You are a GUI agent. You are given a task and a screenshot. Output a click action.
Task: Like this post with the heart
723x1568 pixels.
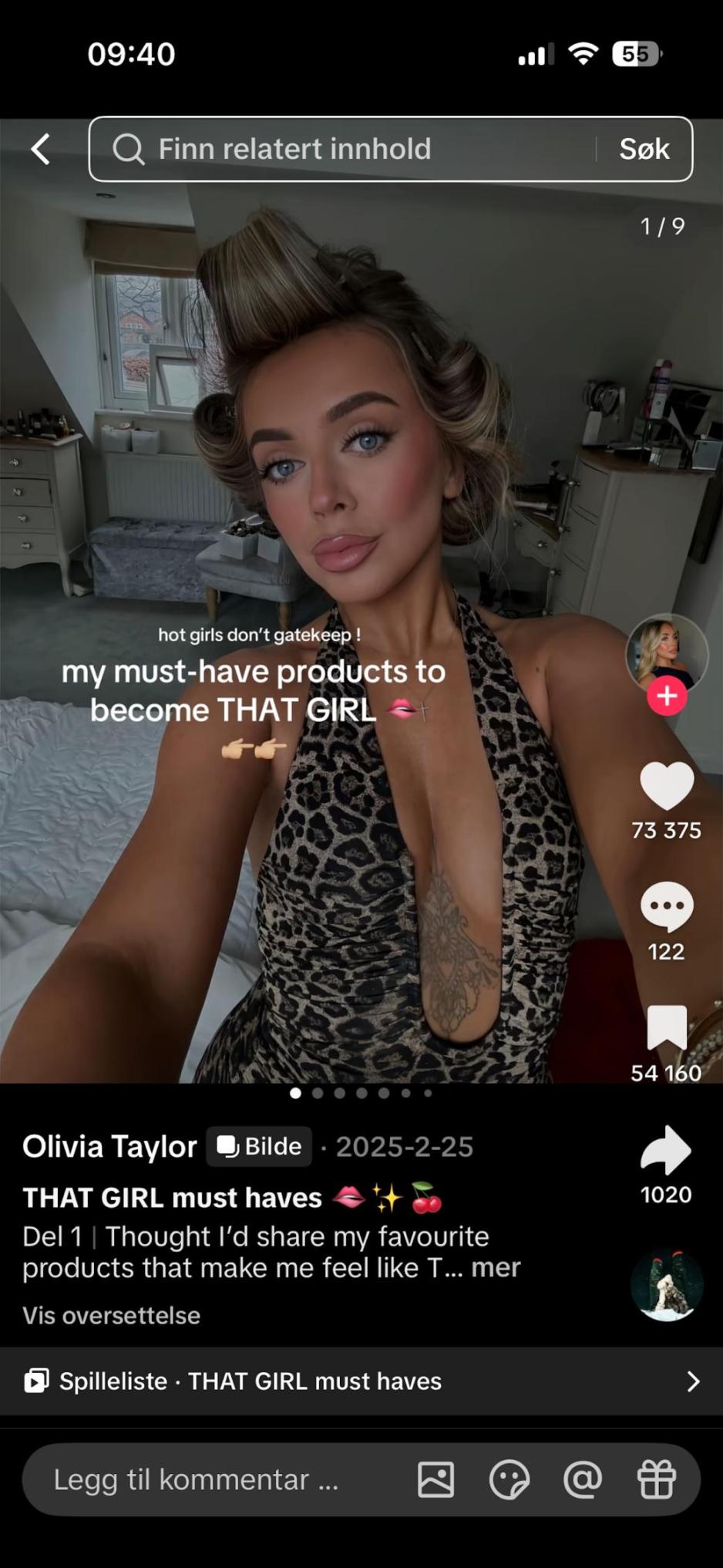[x=667, y=786]
